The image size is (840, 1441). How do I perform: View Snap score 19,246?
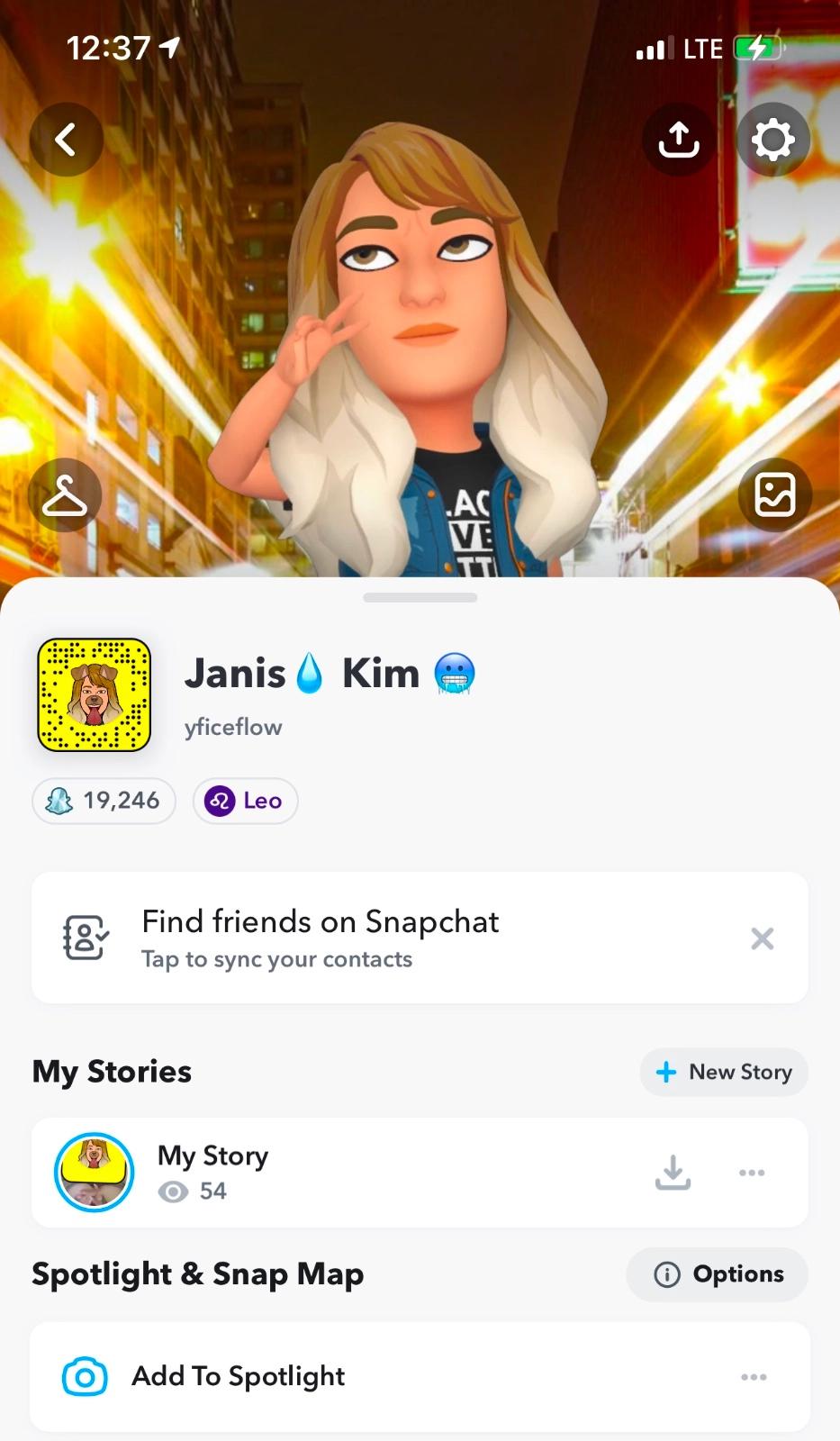point(104,801)
